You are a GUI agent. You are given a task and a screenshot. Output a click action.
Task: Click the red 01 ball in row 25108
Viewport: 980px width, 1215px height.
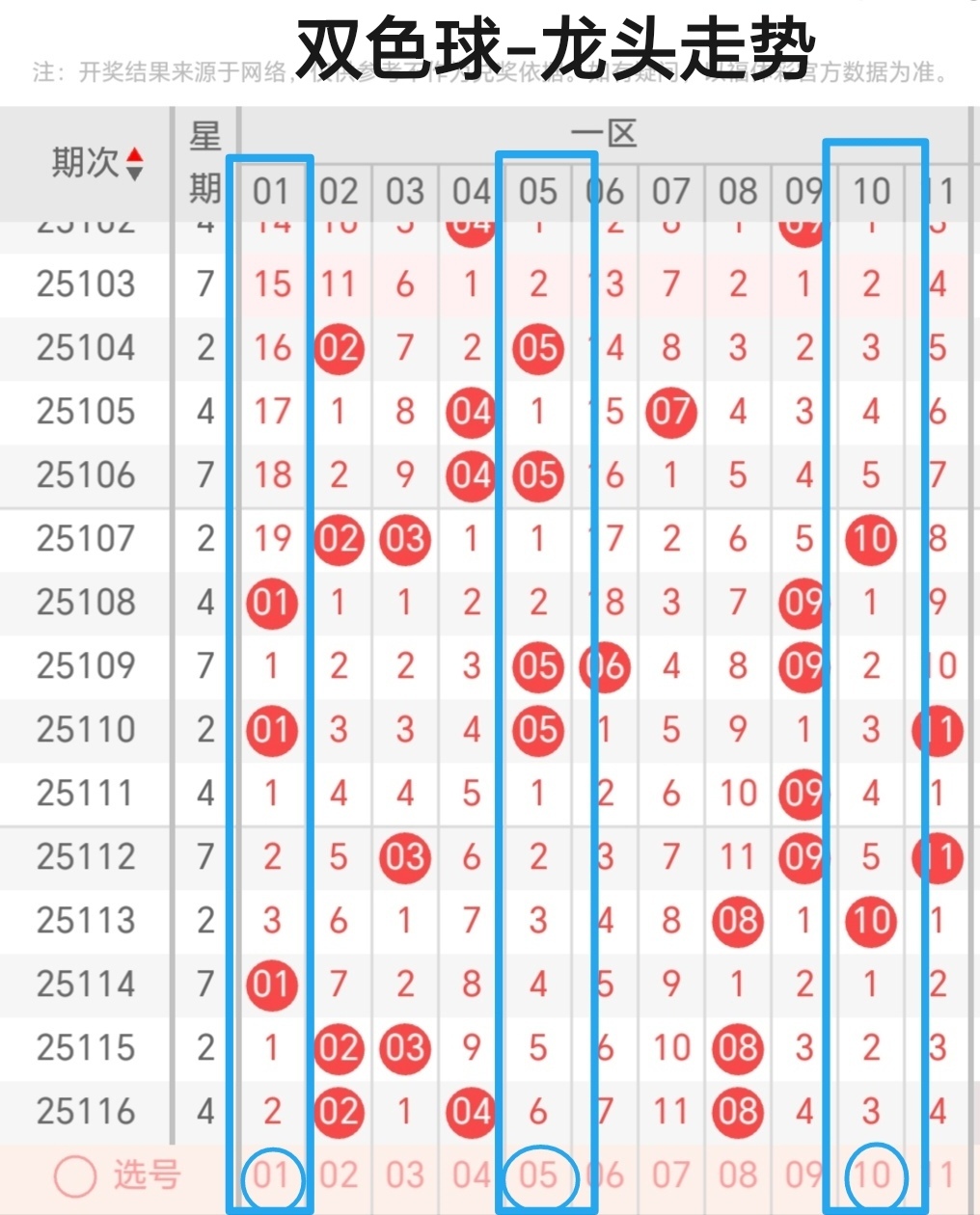coord(272,603)
